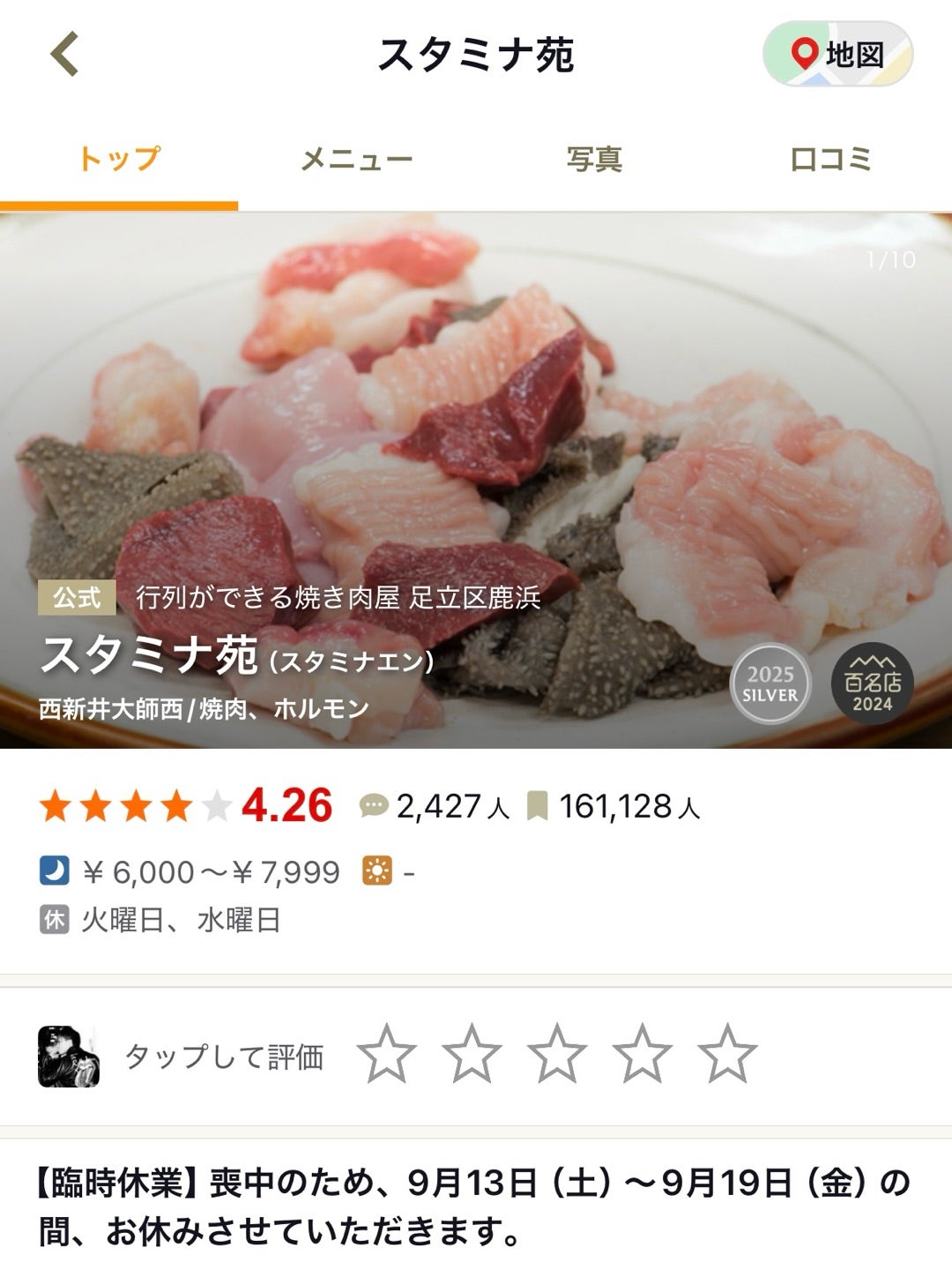Go back using the top-left arrow

click(64, 54)
